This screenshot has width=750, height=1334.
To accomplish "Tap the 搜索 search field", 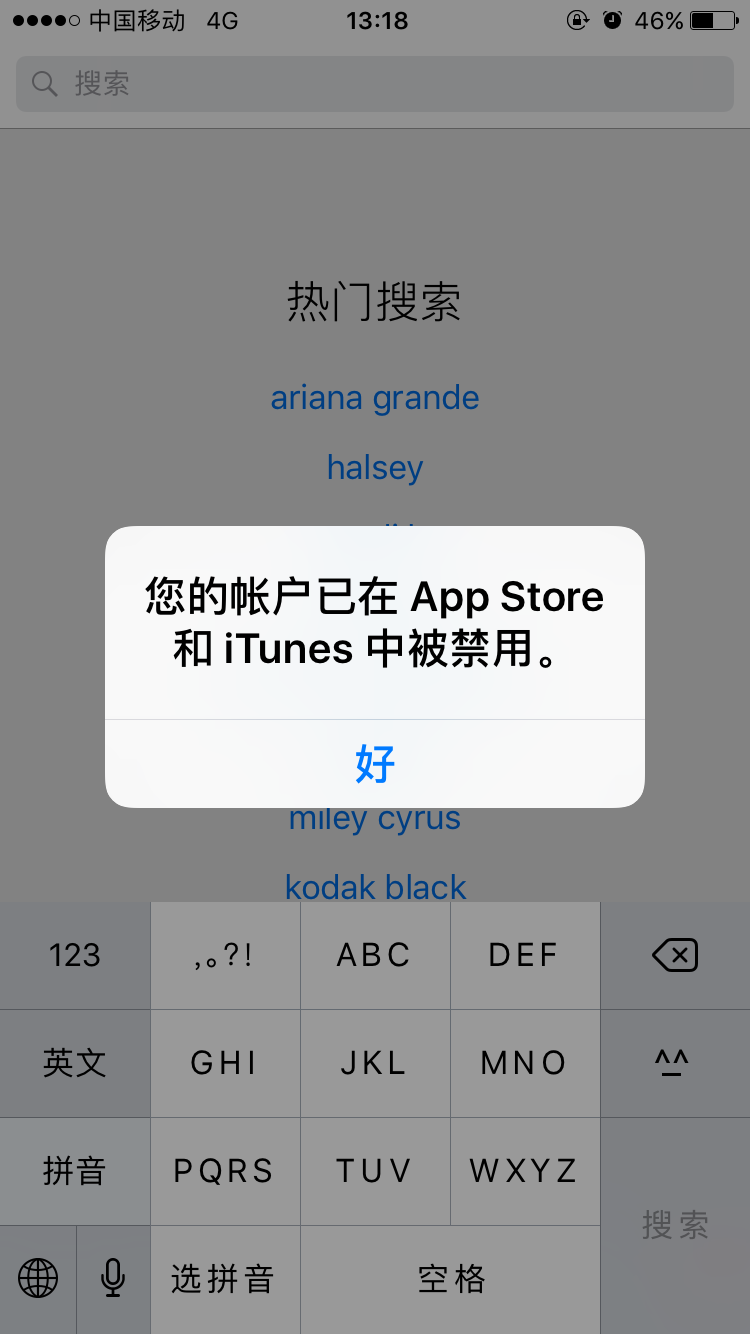I will click(x=375, y=84).
